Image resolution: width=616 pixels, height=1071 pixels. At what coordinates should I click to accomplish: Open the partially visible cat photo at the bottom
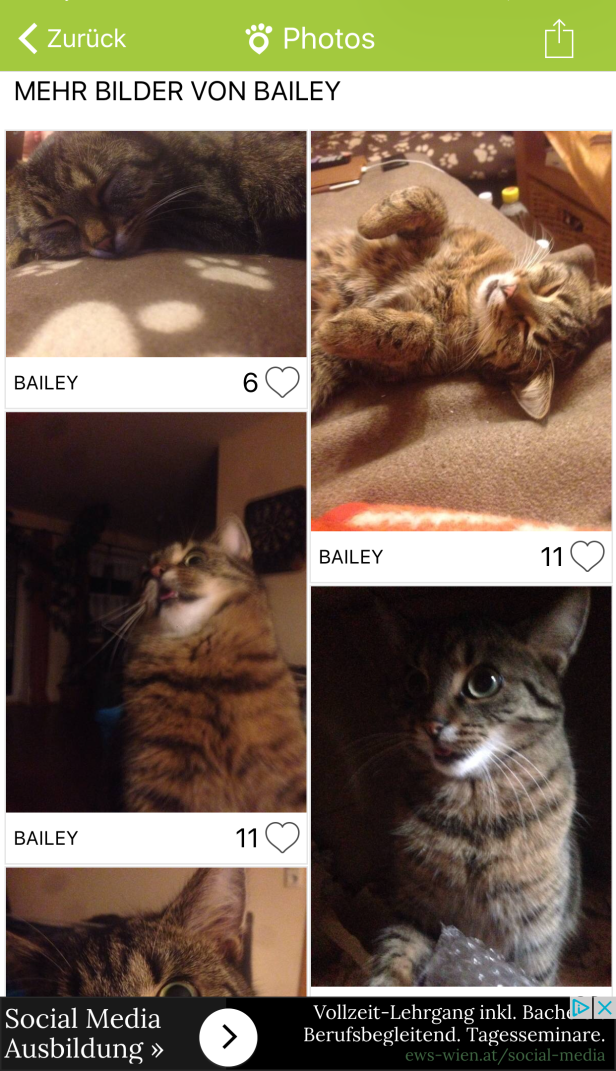pos(156,932)
